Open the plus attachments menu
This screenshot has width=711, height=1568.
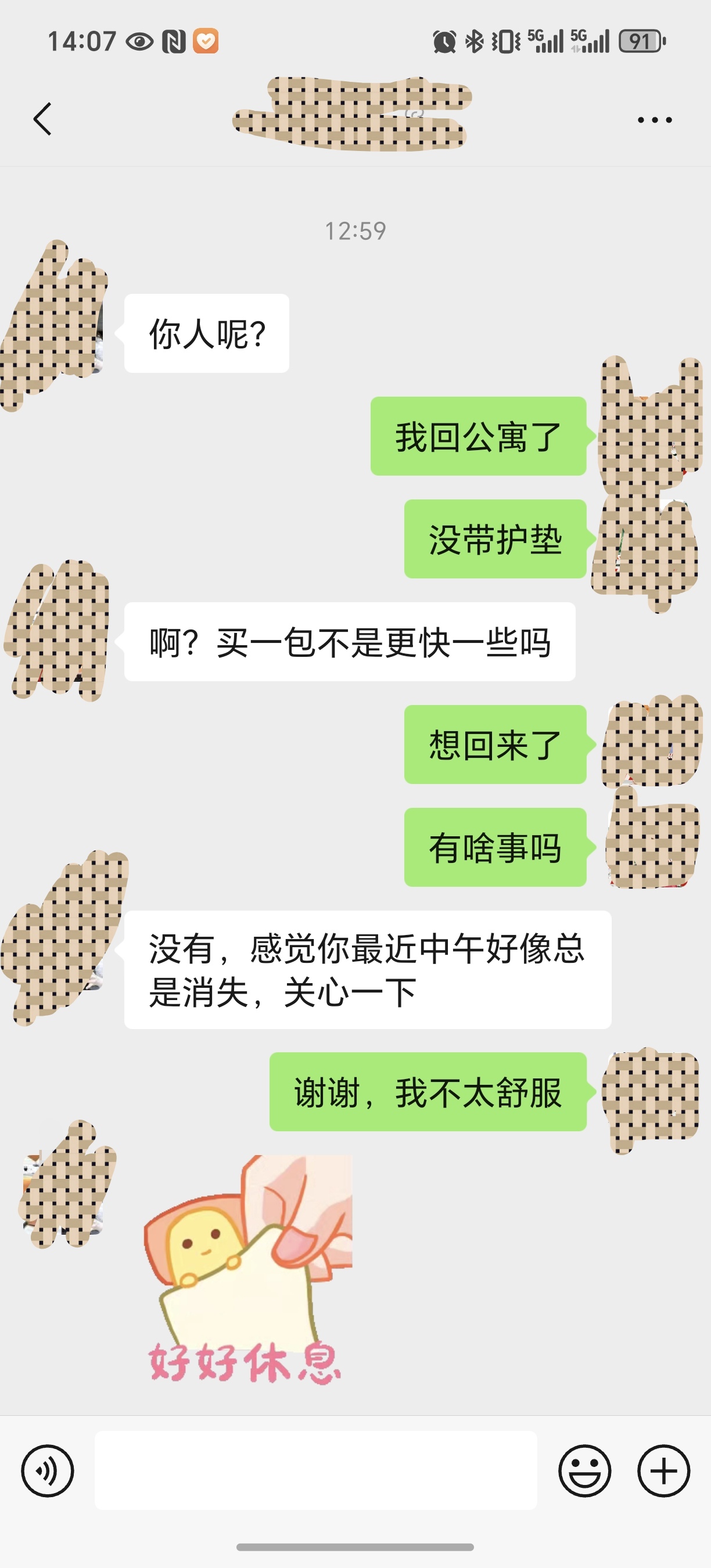pyautogui.click(x=663, y=1470)
